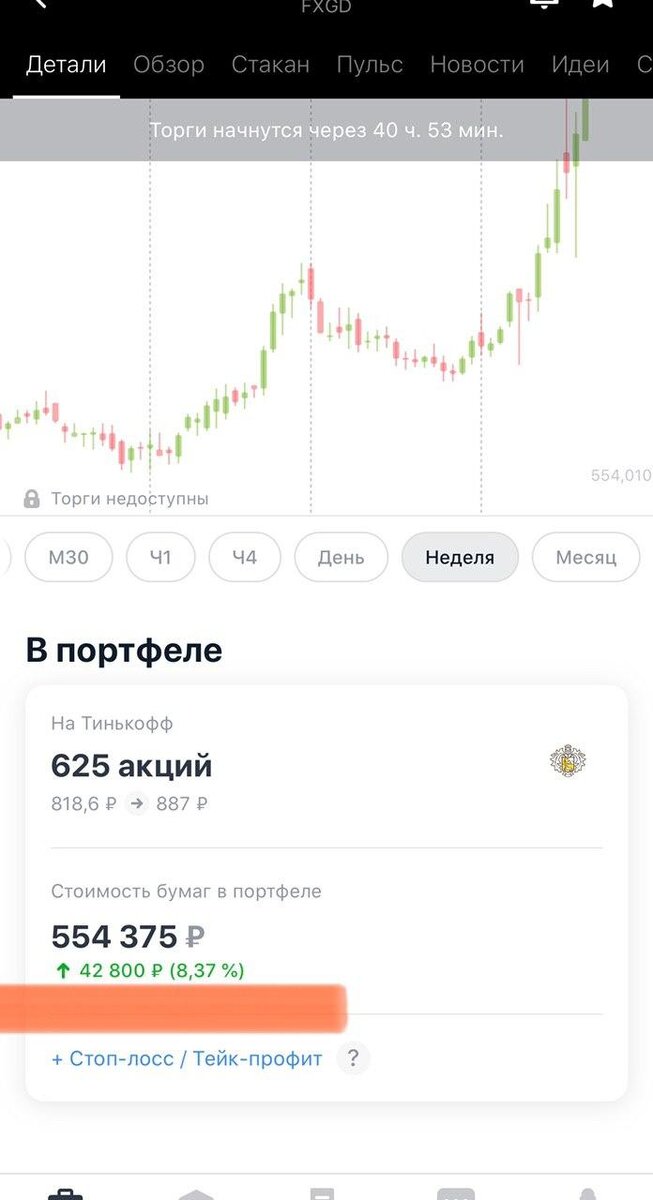Select the День chart interval
Viewport: 653px width, 1200px height.
point(341,557)
